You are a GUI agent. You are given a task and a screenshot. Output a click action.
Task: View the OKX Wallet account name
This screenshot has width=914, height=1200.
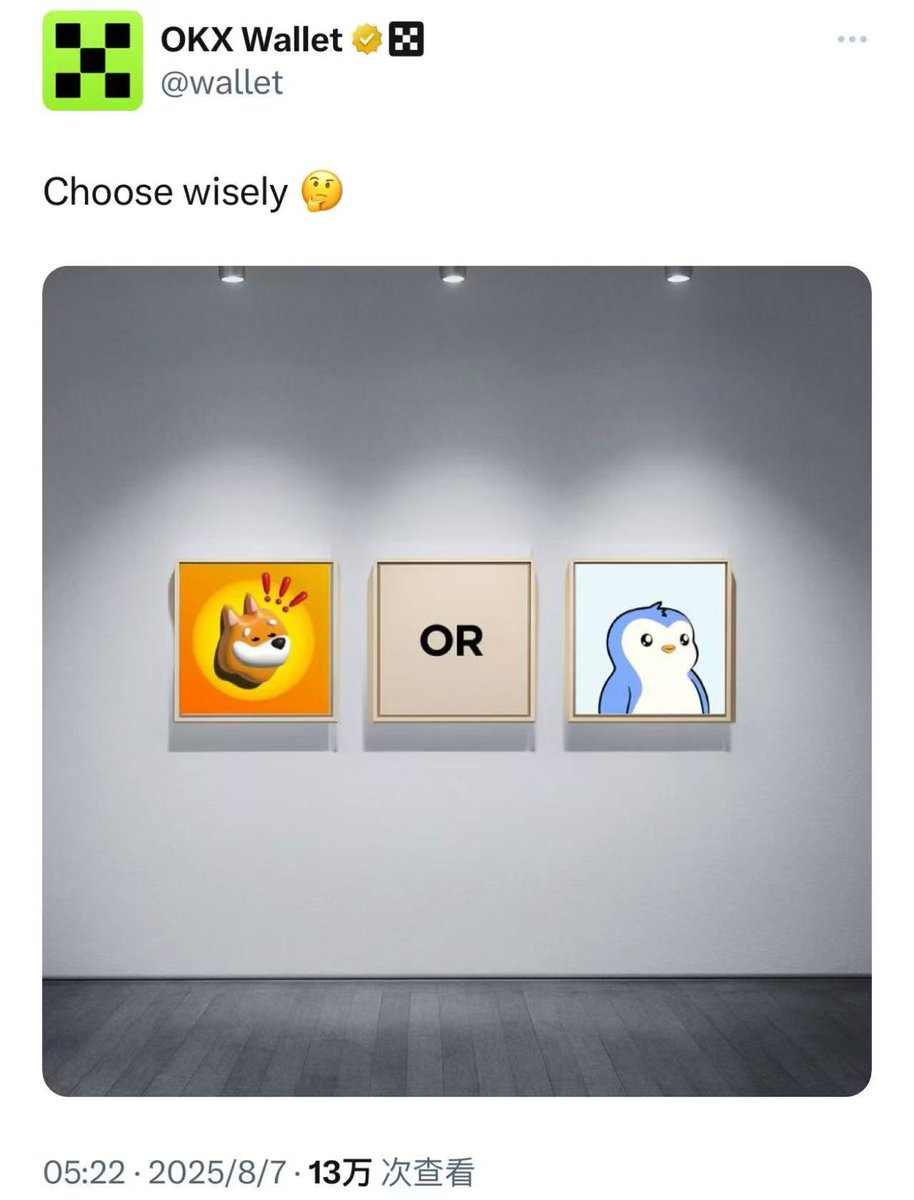(x=252, y=40)
